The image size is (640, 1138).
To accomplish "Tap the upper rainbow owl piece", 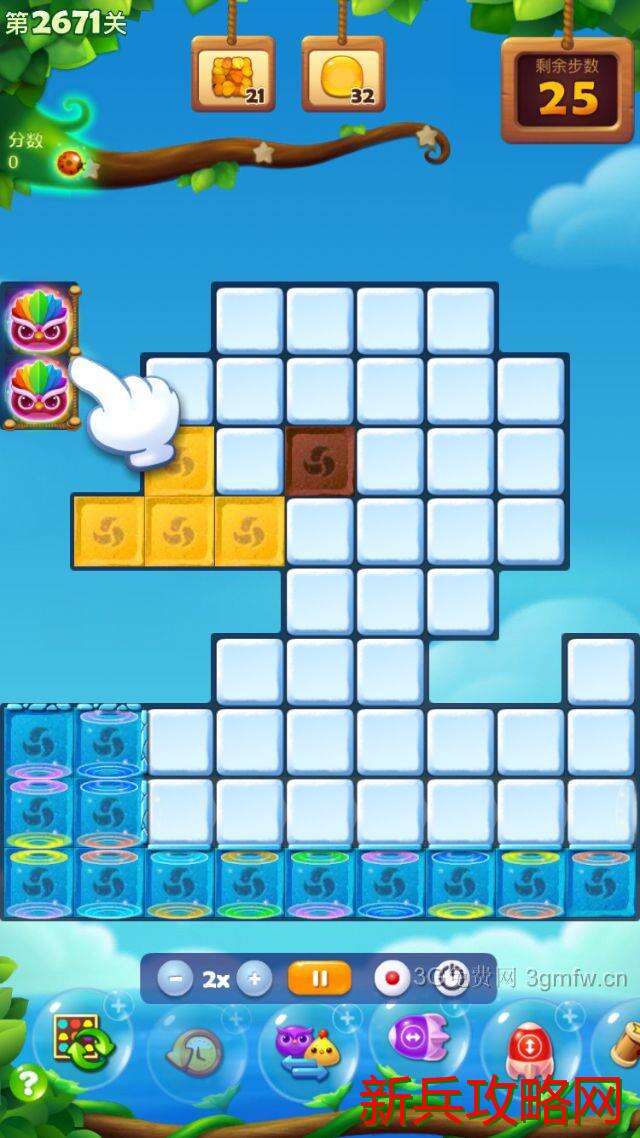I will point(39,320).
